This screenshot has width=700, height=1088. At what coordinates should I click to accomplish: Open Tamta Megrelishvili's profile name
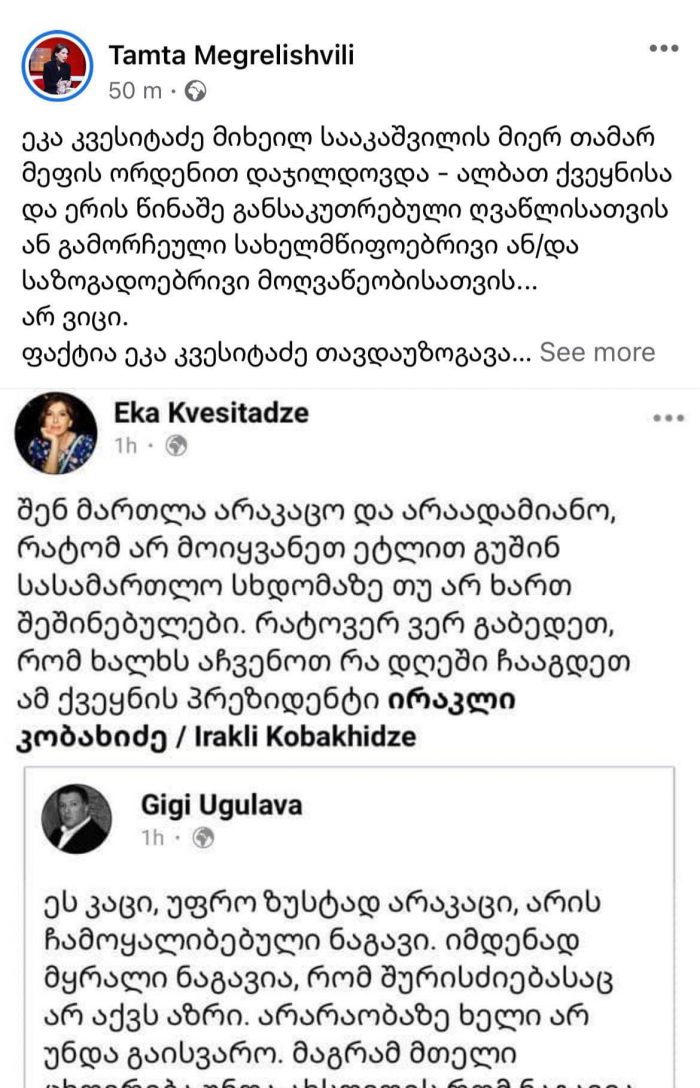[231, 54]
